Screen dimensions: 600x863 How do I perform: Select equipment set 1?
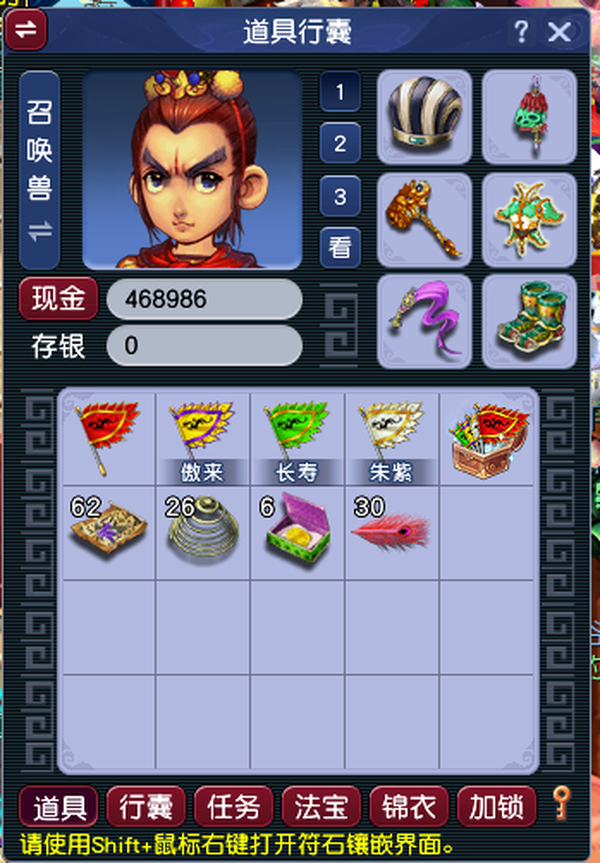click(340, 93)
